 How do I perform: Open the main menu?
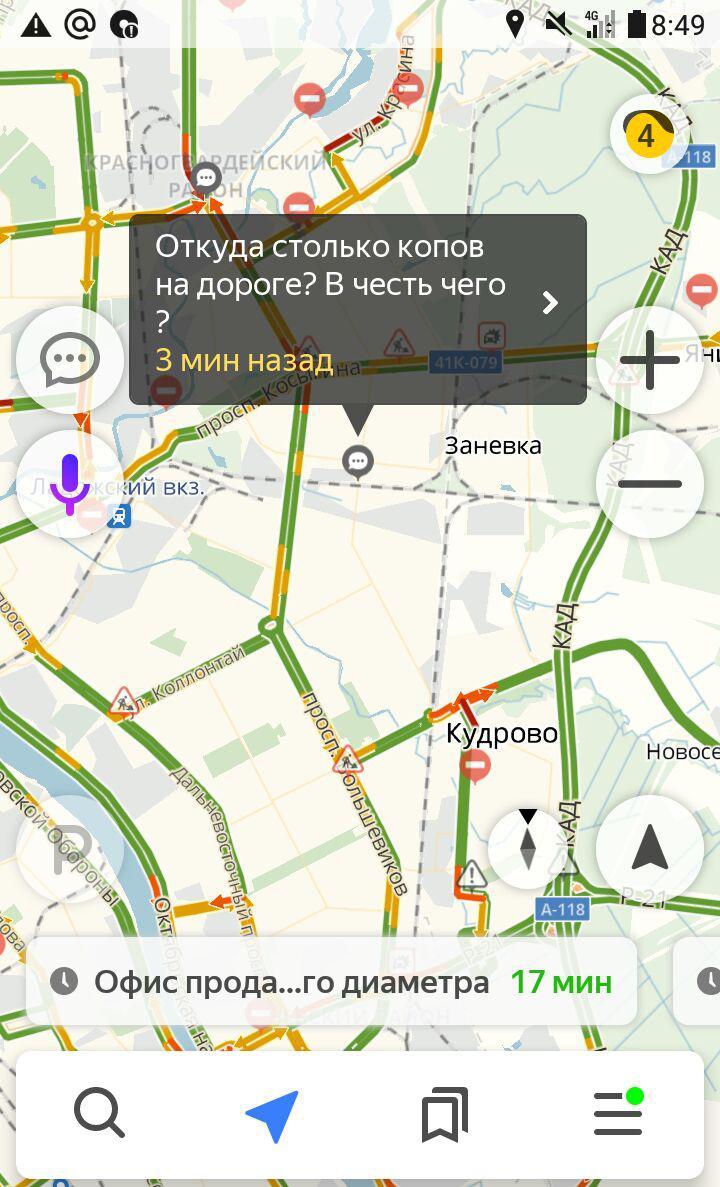tap(618, 1112)
